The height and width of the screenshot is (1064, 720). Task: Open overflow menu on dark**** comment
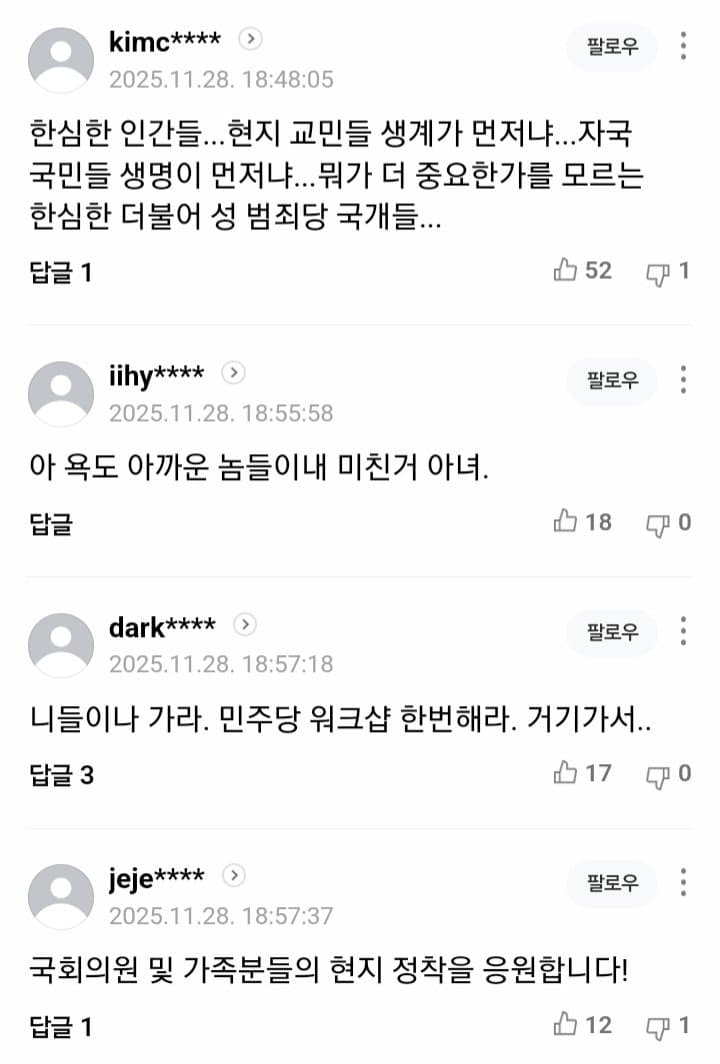click(x=684, y=631)
